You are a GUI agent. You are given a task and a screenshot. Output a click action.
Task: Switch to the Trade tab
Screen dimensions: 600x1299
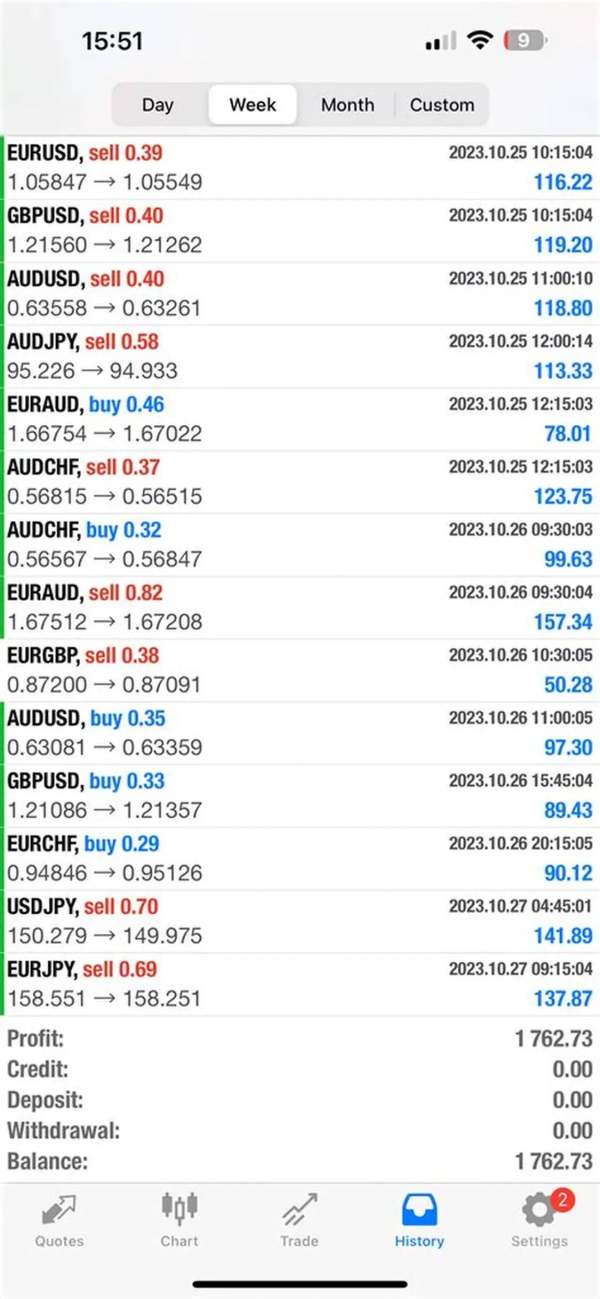point(299,1221)
